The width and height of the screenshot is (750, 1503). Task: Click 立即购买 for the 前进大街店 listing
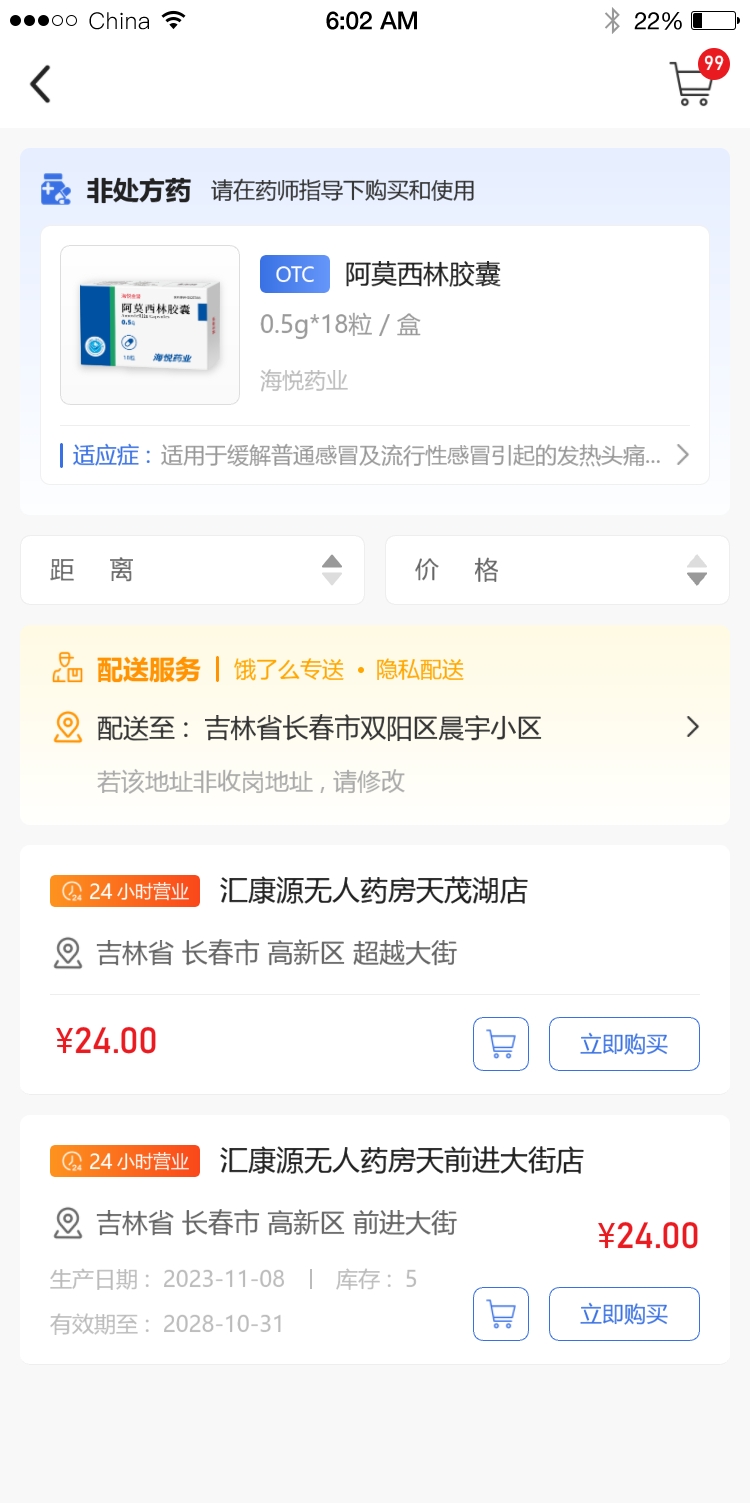pyautogui.click(x=624, y=1314)
